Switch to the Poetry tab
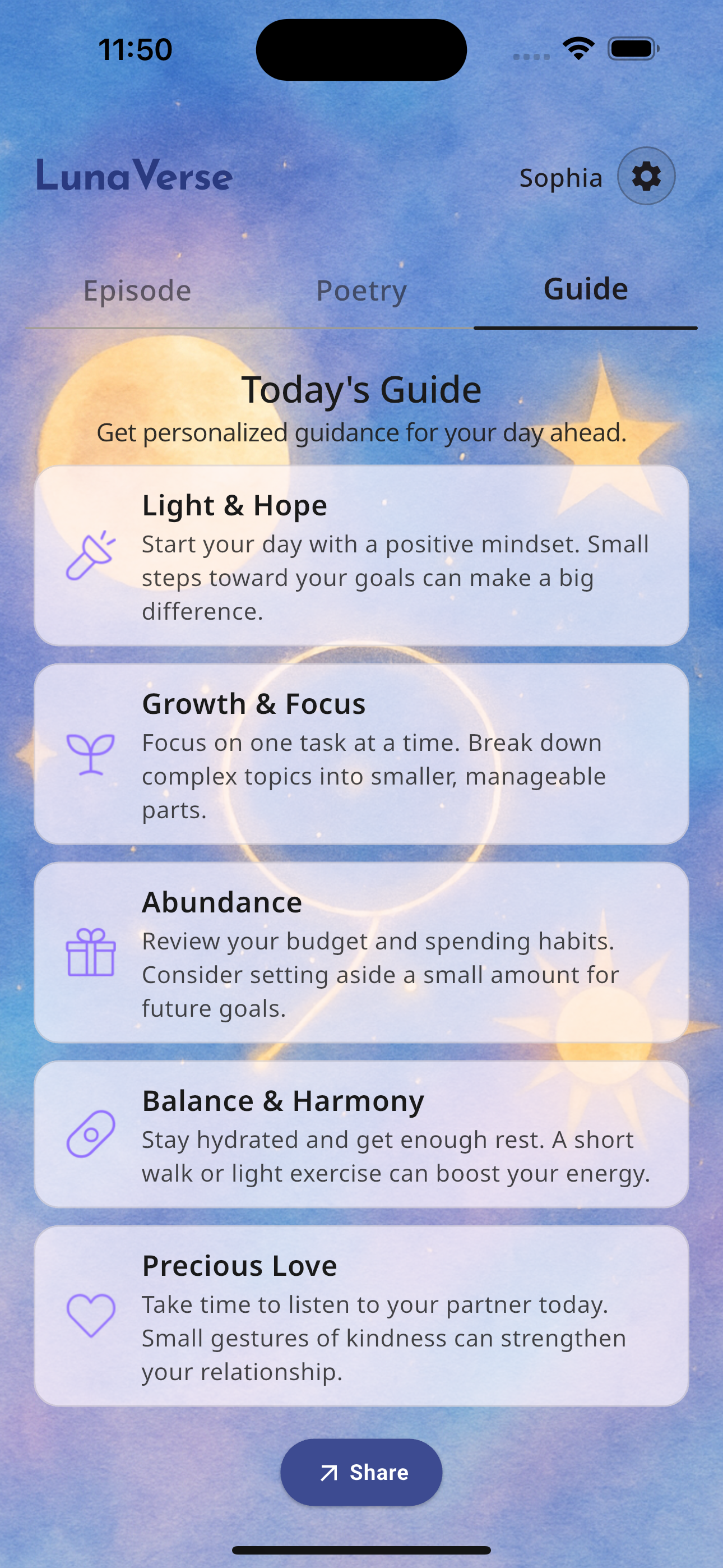The height and width of the screenshot is (1568, 723). click(x=361, y=290)
